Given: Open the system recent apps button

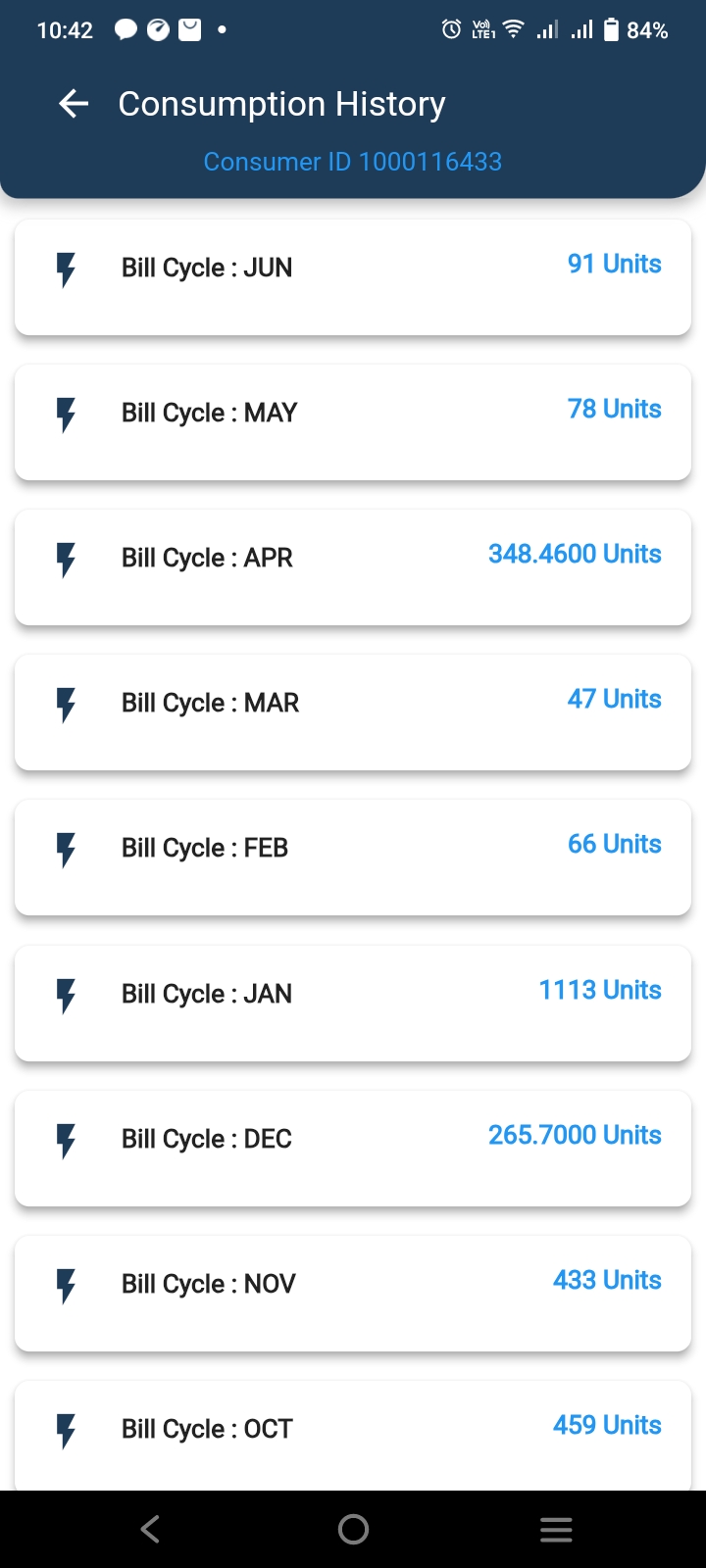Looking at the screenshot, I should (x=556, y=1529).
